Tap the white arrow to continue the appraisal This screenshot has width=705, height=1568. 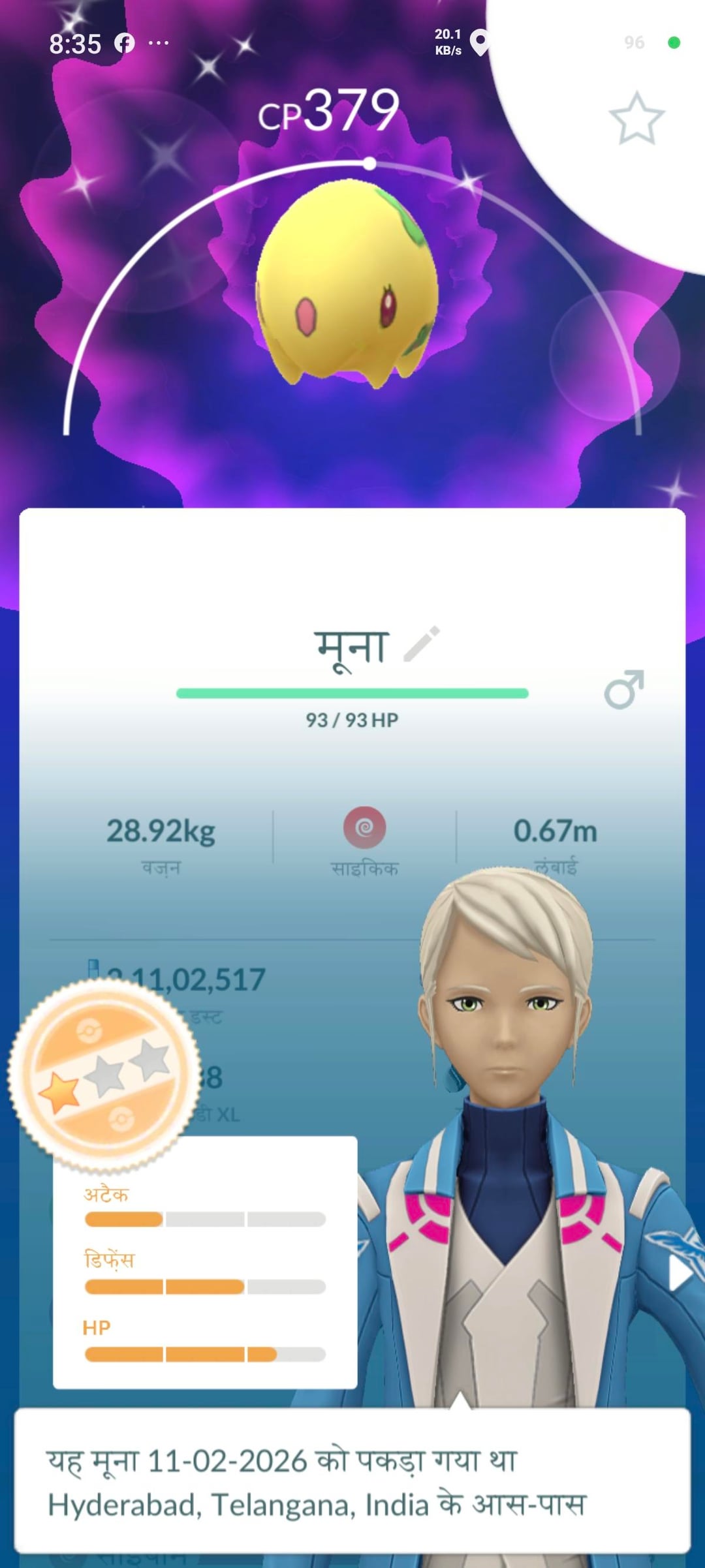pos(680,1272)
